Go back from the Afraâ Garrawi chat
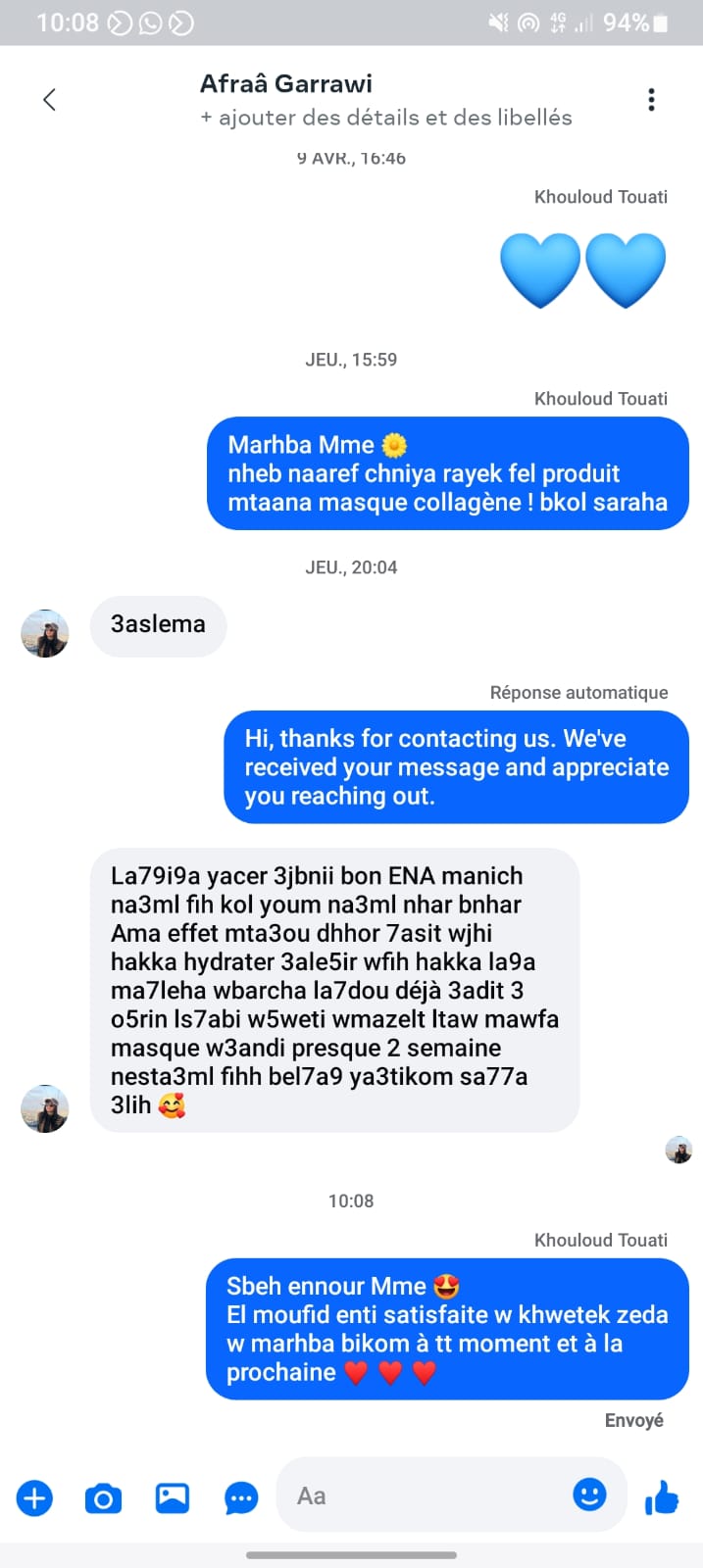The width and height of the screenshot is (703, 1568). (49, 99)
